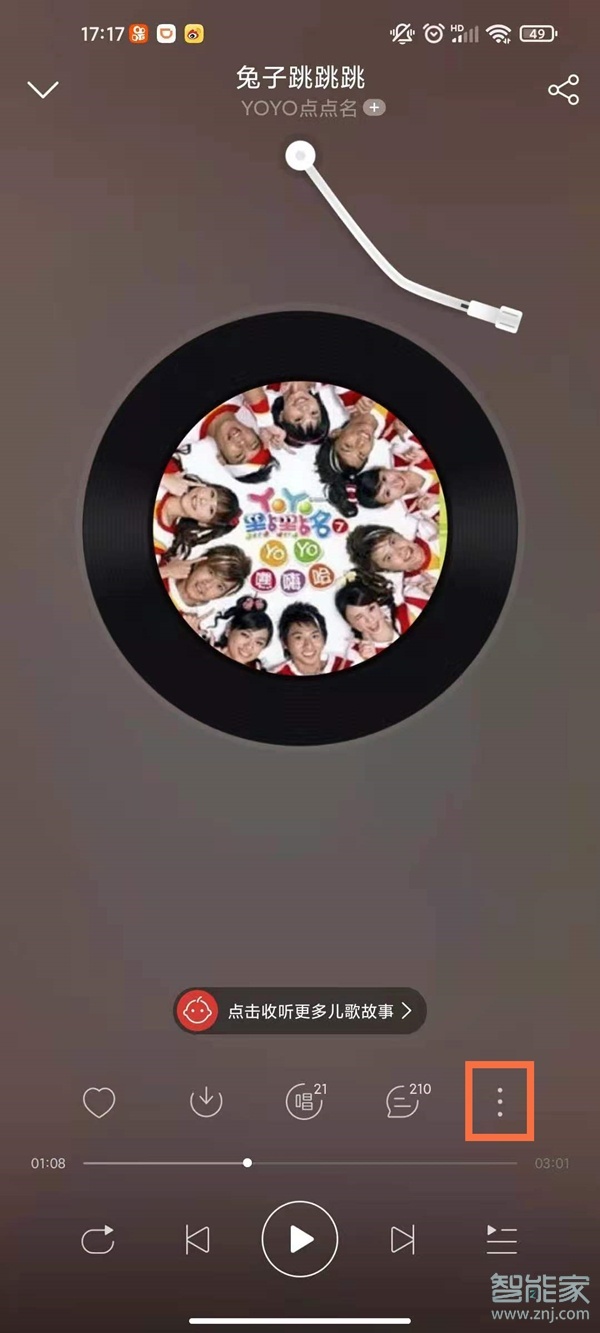This screenshot has width=600, height=1333.
Task: Open the 点击收听更多儿歌故事 banner
Action: coord(300,1011)
